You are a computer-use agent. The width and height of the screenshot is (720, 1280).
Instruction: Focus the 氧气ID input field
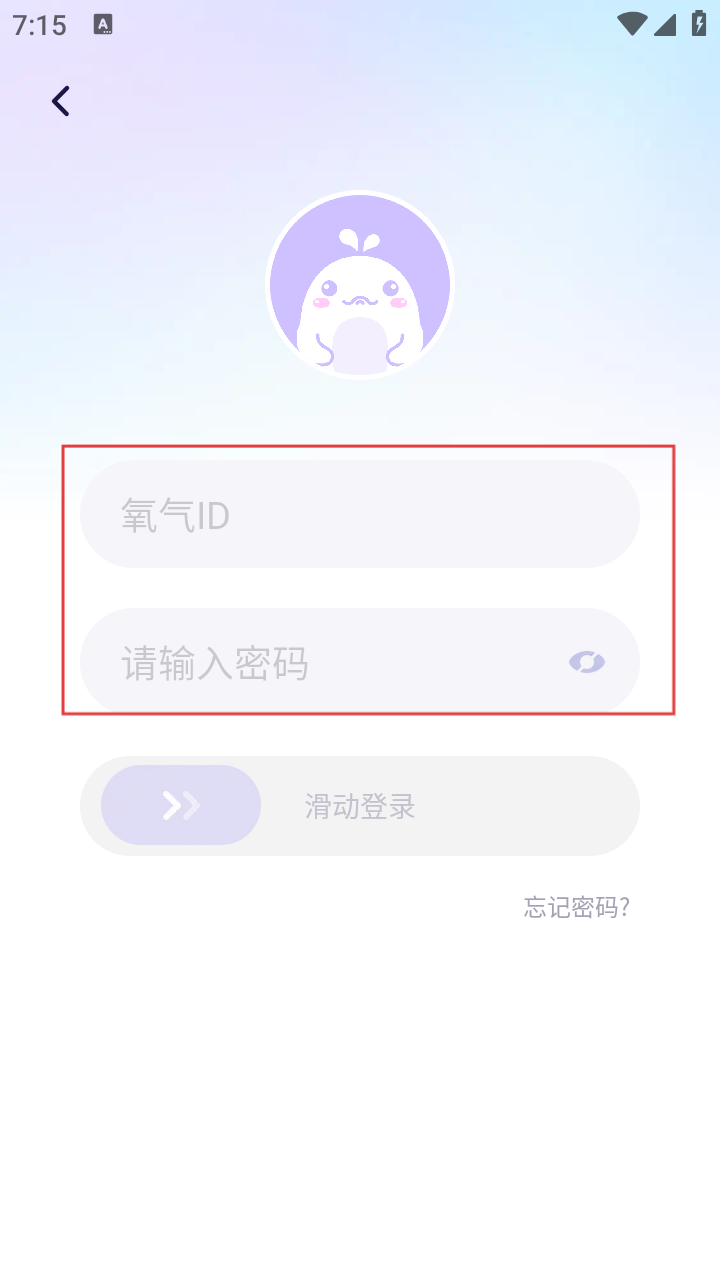[360, 515]
